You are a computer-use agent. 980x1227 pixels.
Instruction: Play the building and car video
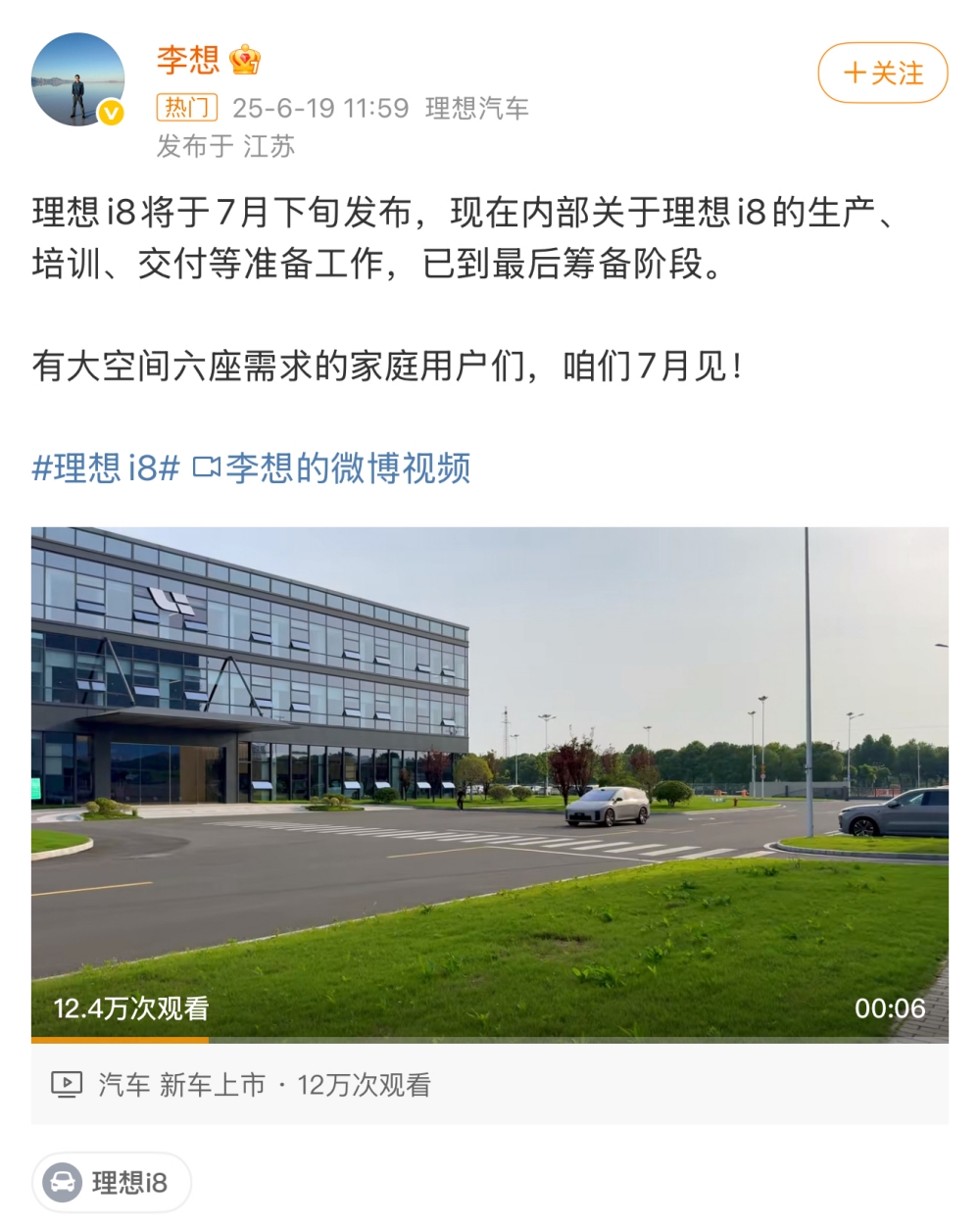tap(490, 774)
